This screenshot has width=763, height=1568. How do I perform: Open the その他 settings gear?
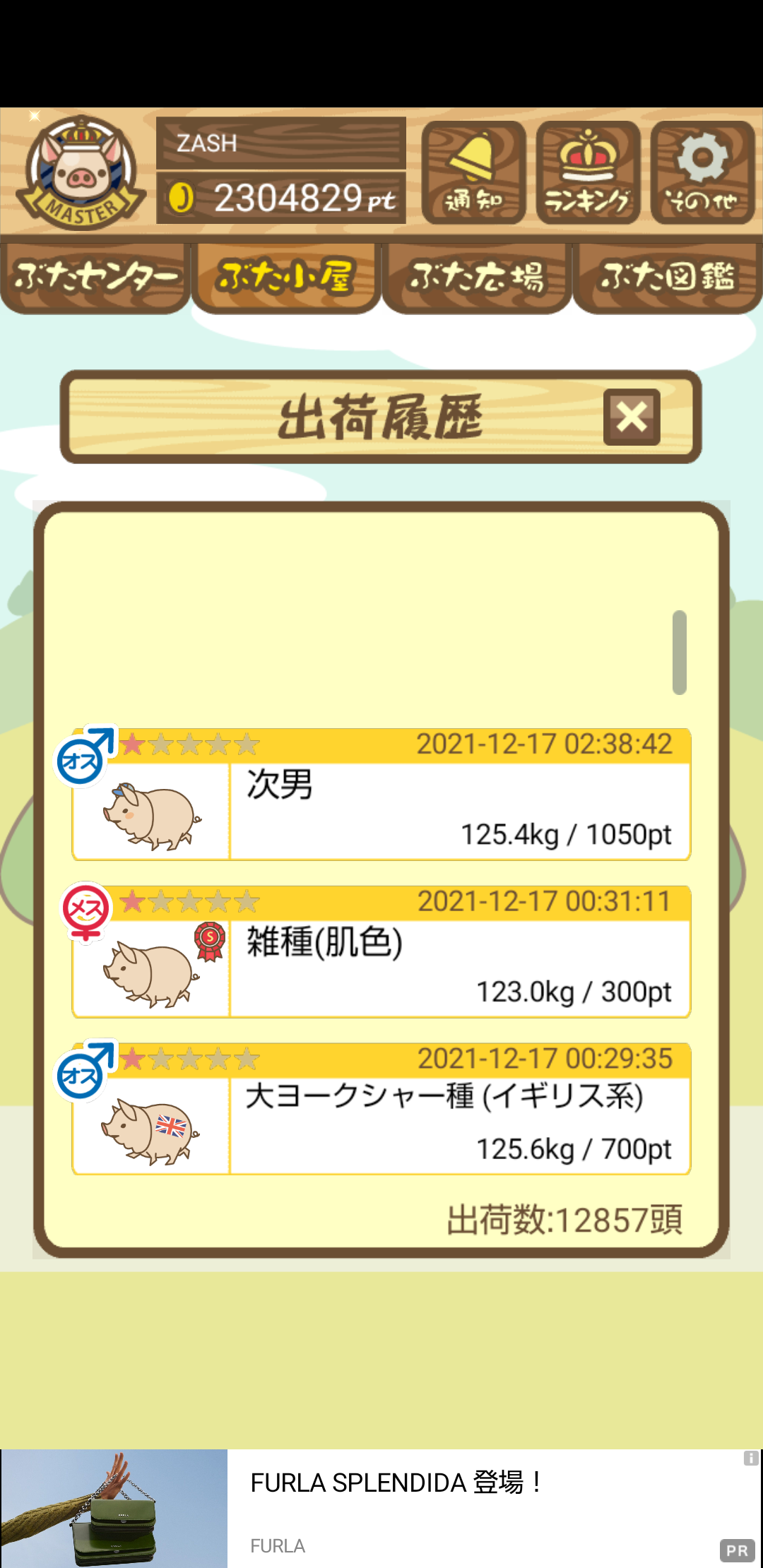point(703,172)
